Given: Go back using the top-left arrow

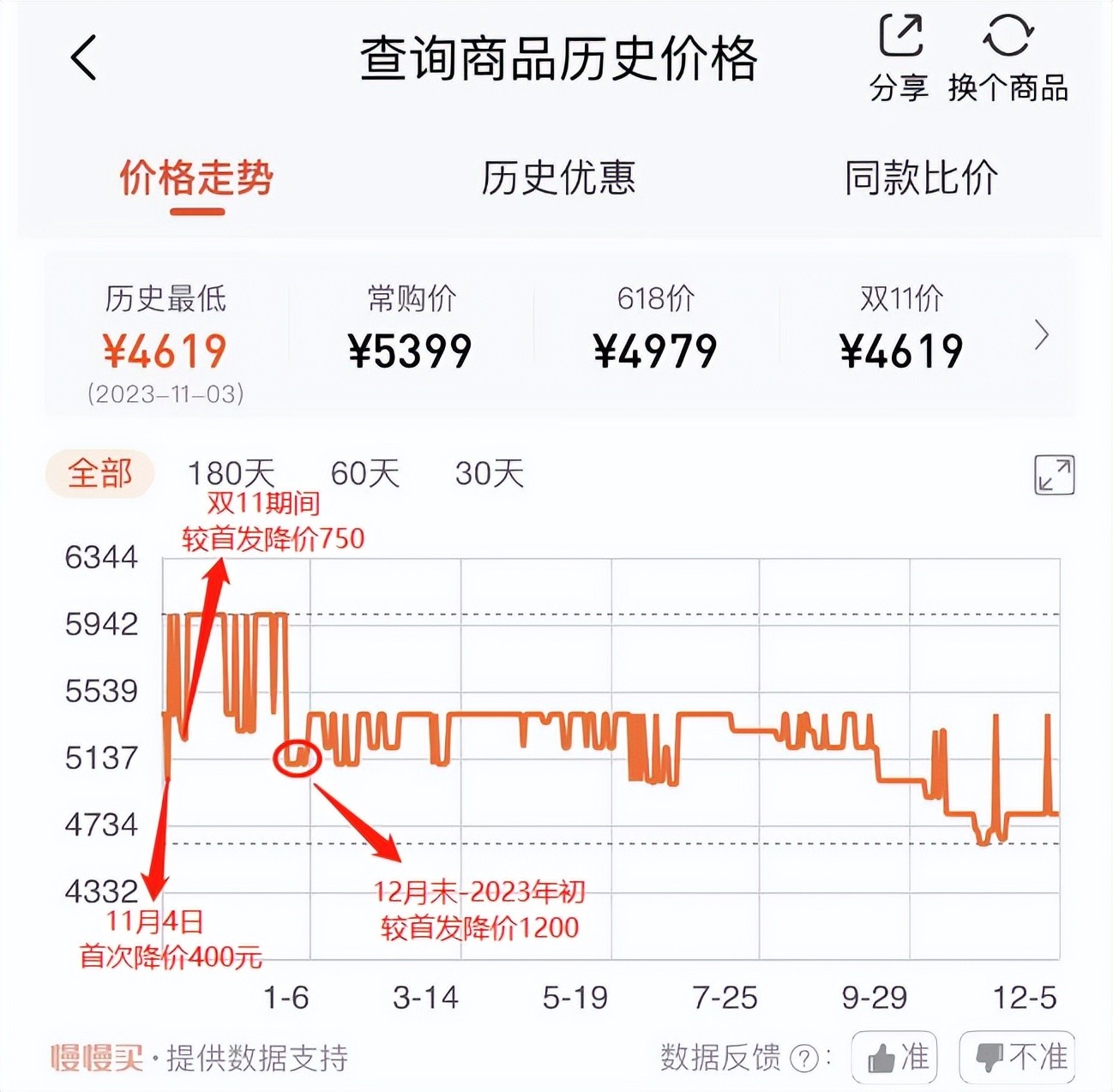Looking at the screenshot, I should (83, 58).
